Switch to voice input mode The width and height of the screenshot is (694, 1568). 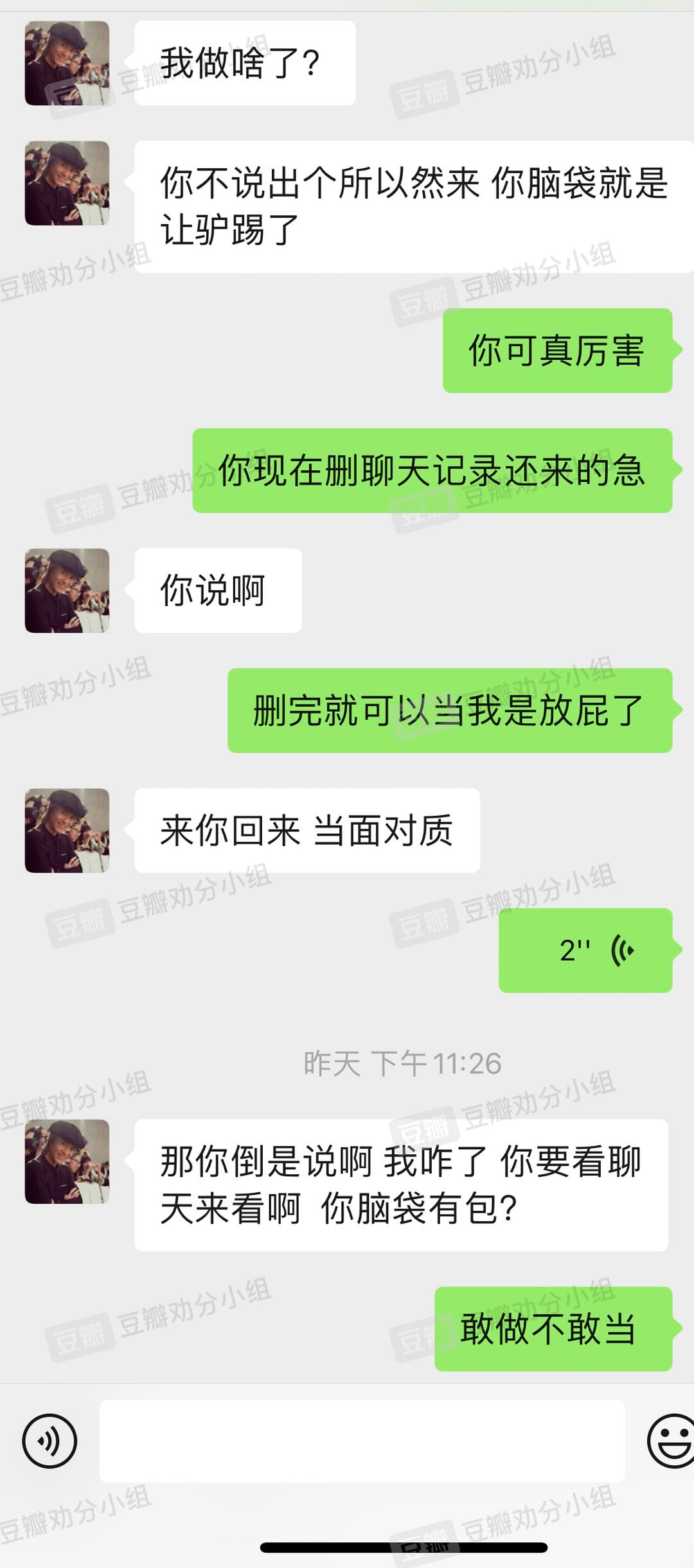(x=49, y=1441)
